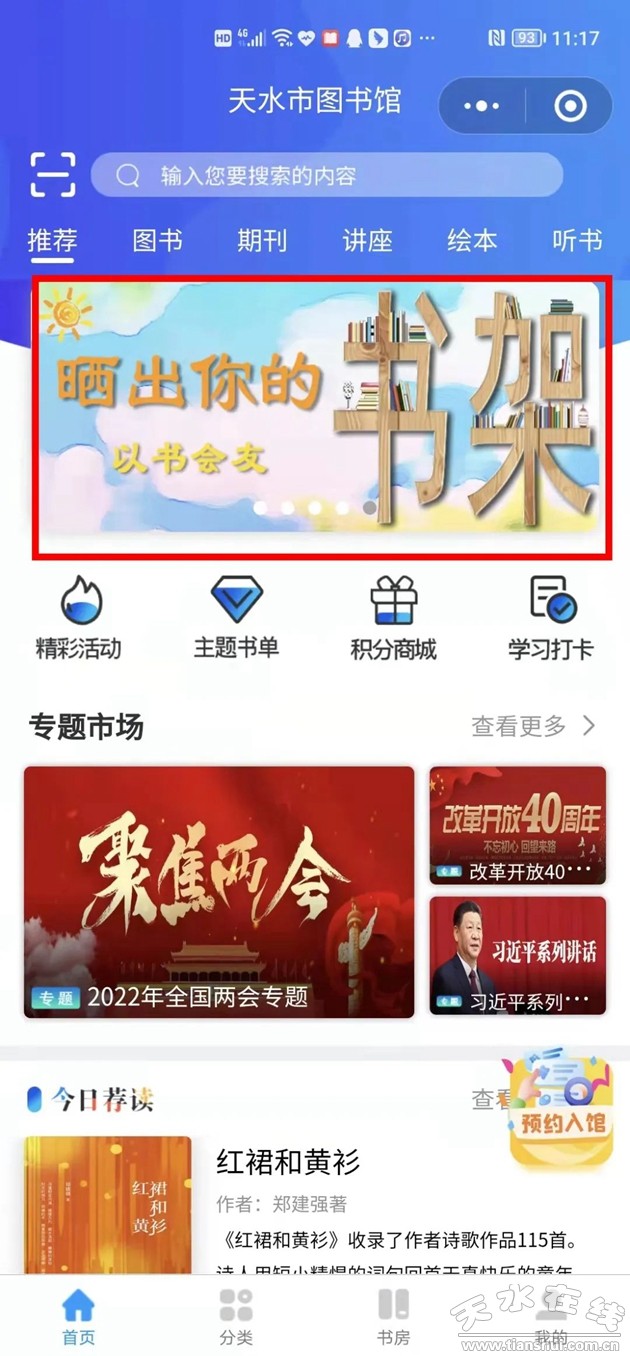Tap the 预约入馆 floating button
The width and height of the screenshot is (630, 1356).
(560, 1110)
